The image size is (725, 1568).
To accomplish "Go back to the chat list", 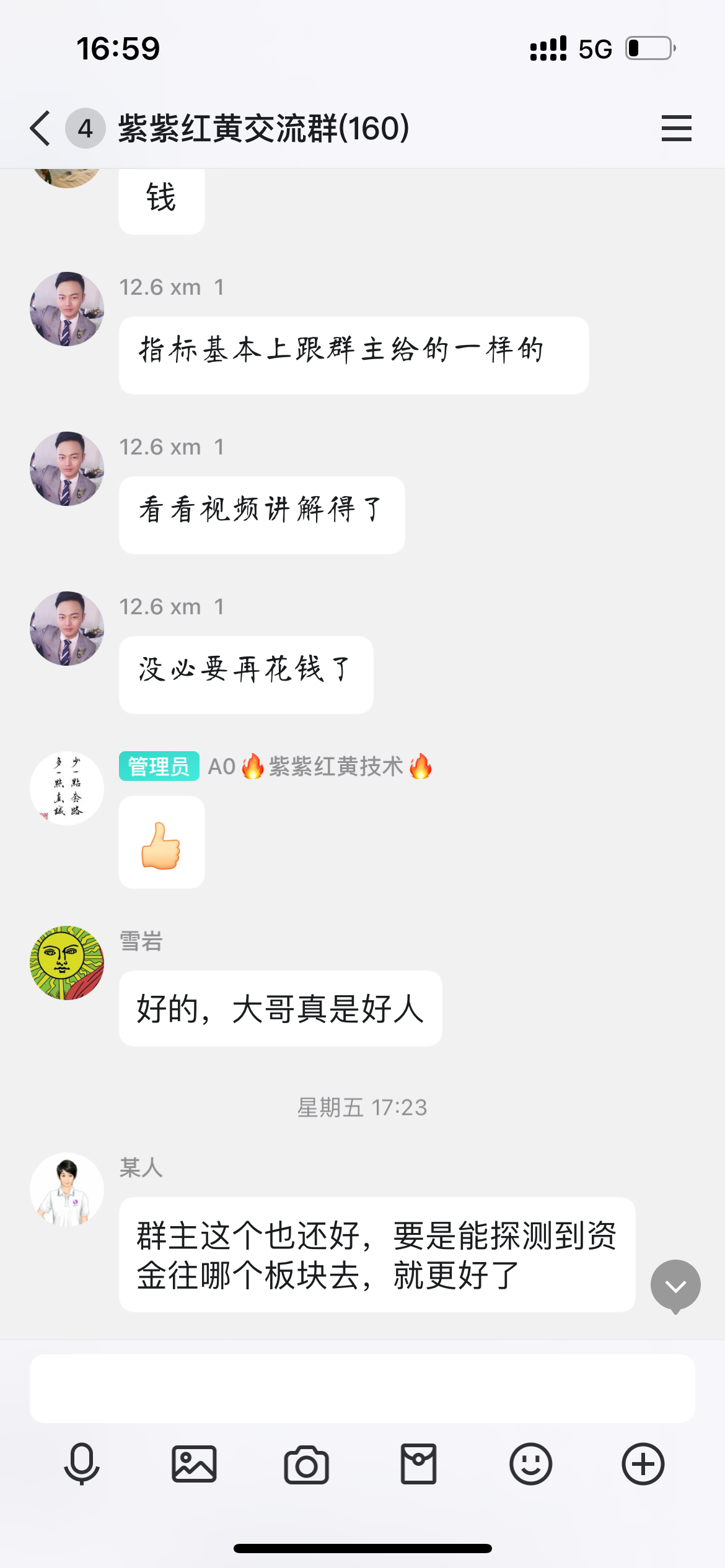I will 41,128.
